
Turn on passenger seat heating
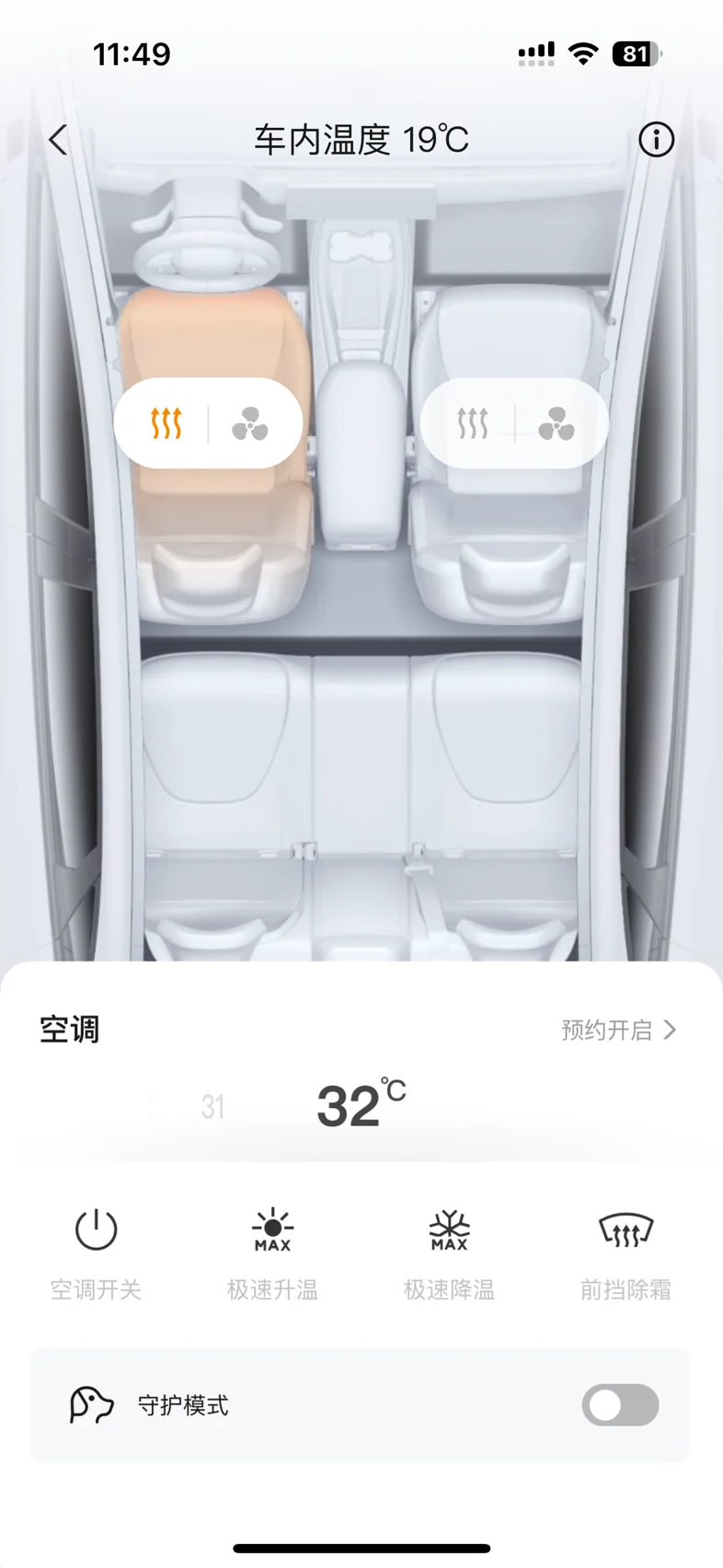473,423
